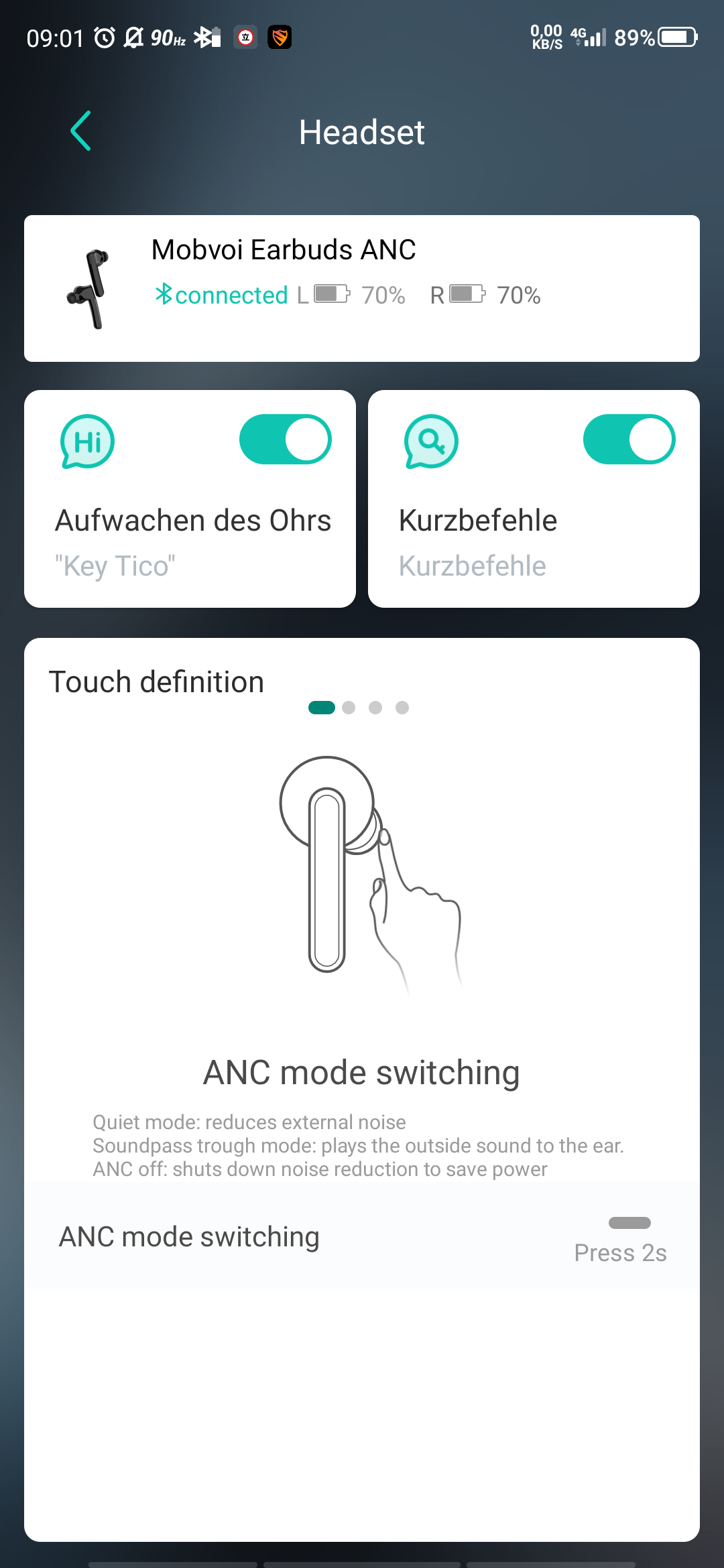The width and height of the screenshot is (724, 1568).
Task: Turn off the Aufwachen des Ohrs switch
Action: pyautogui.click(x=286, y=440)
